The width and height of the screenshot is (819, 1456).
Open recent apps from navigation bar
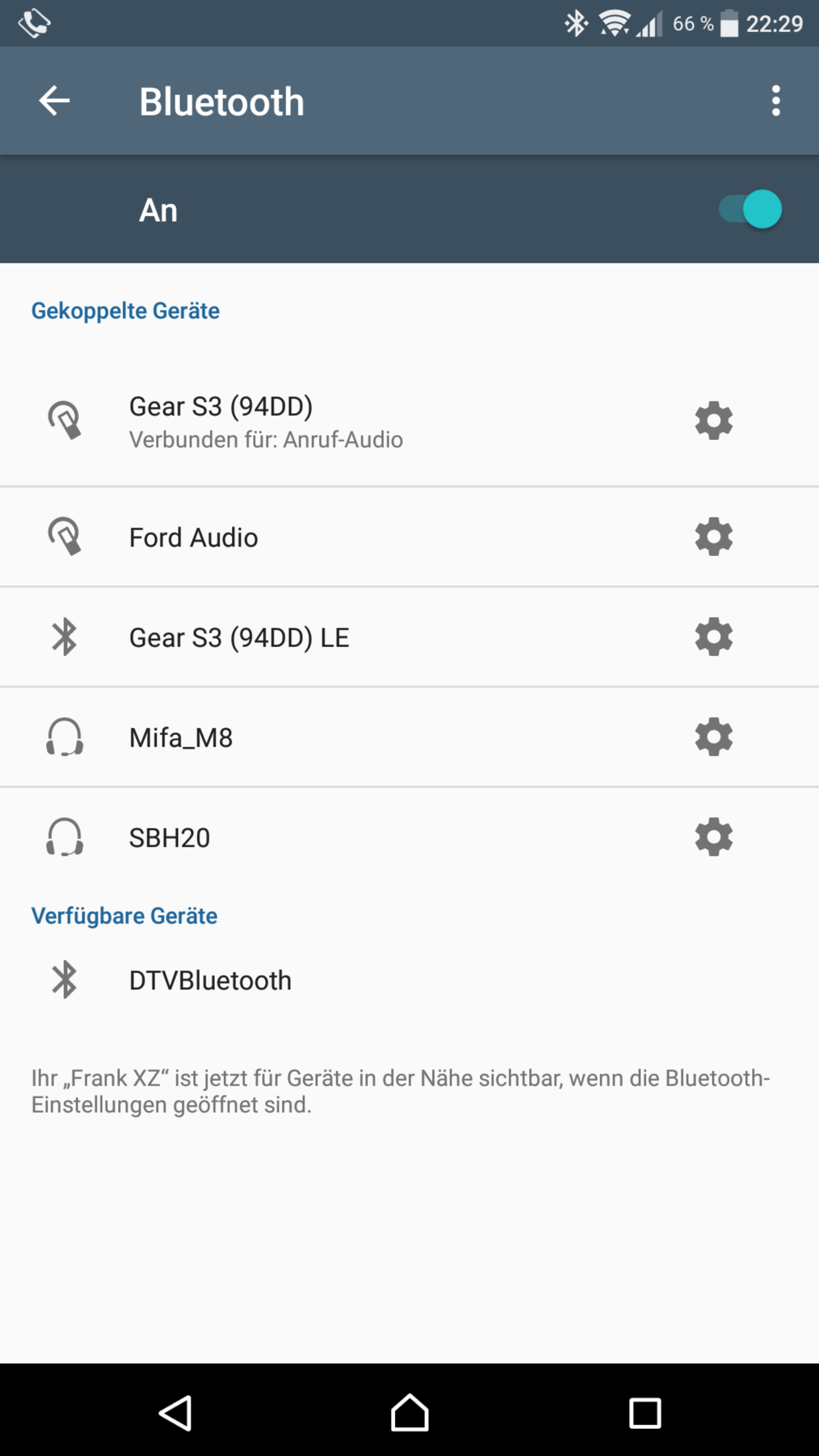(645, 1413)
